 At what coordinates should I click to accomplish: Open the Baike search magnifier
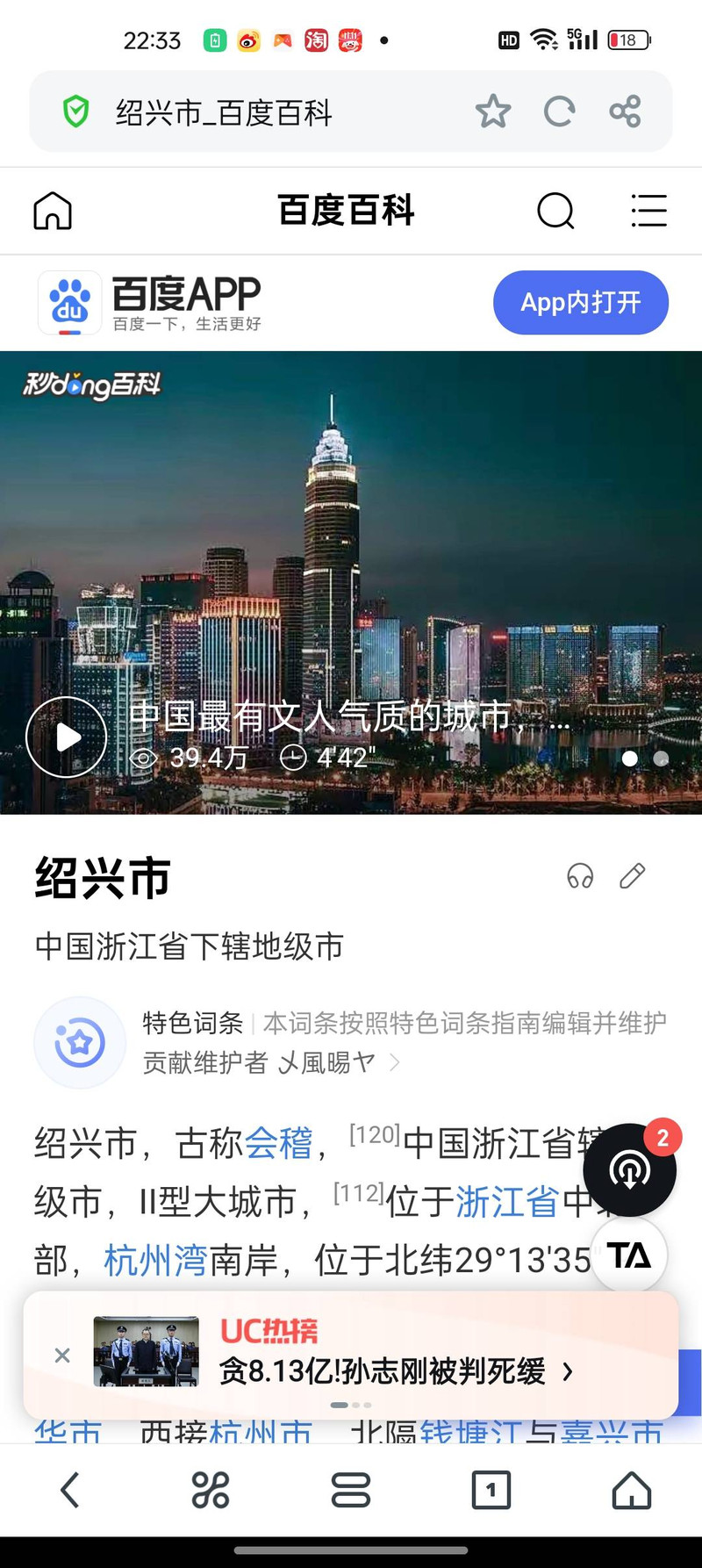click(x=555, y=211)
